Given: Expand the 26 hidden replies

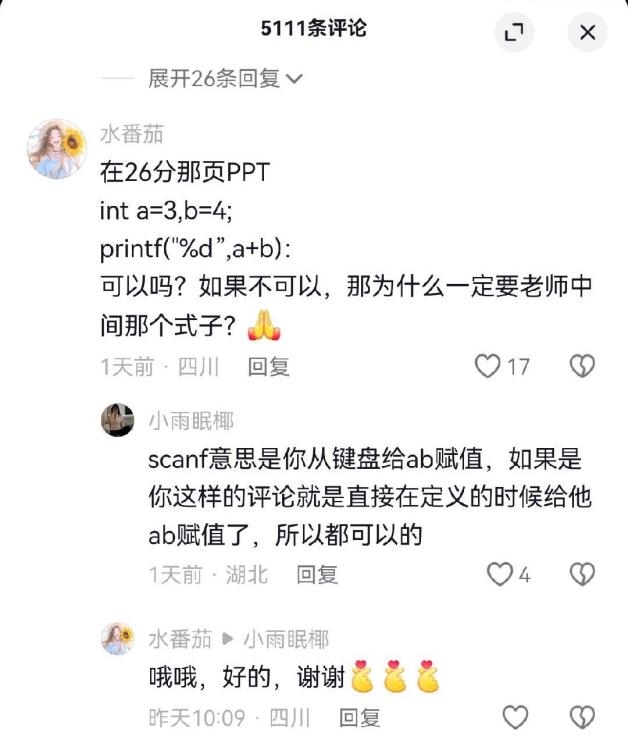Looking at the screenshot, I should point(225,78).
